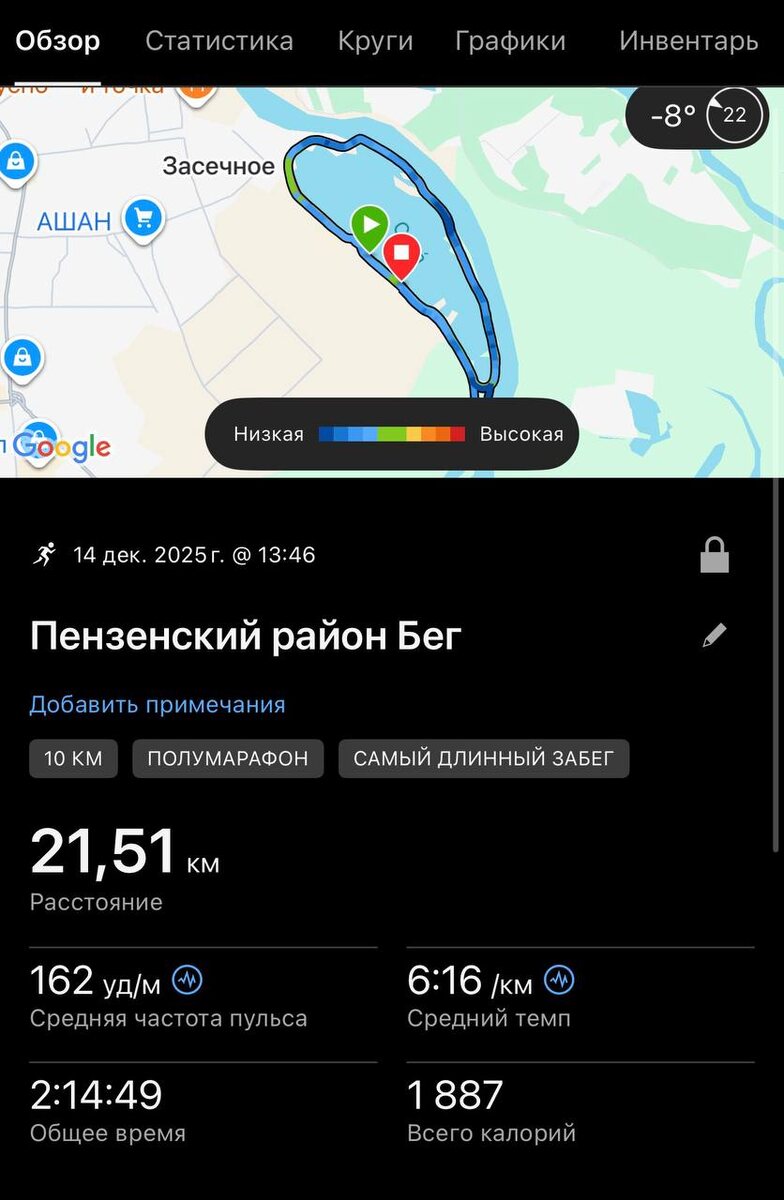Viewport: 784px width, 1200px height.
Task: Switch to the Статистика tab
Action: click(219, 41)
